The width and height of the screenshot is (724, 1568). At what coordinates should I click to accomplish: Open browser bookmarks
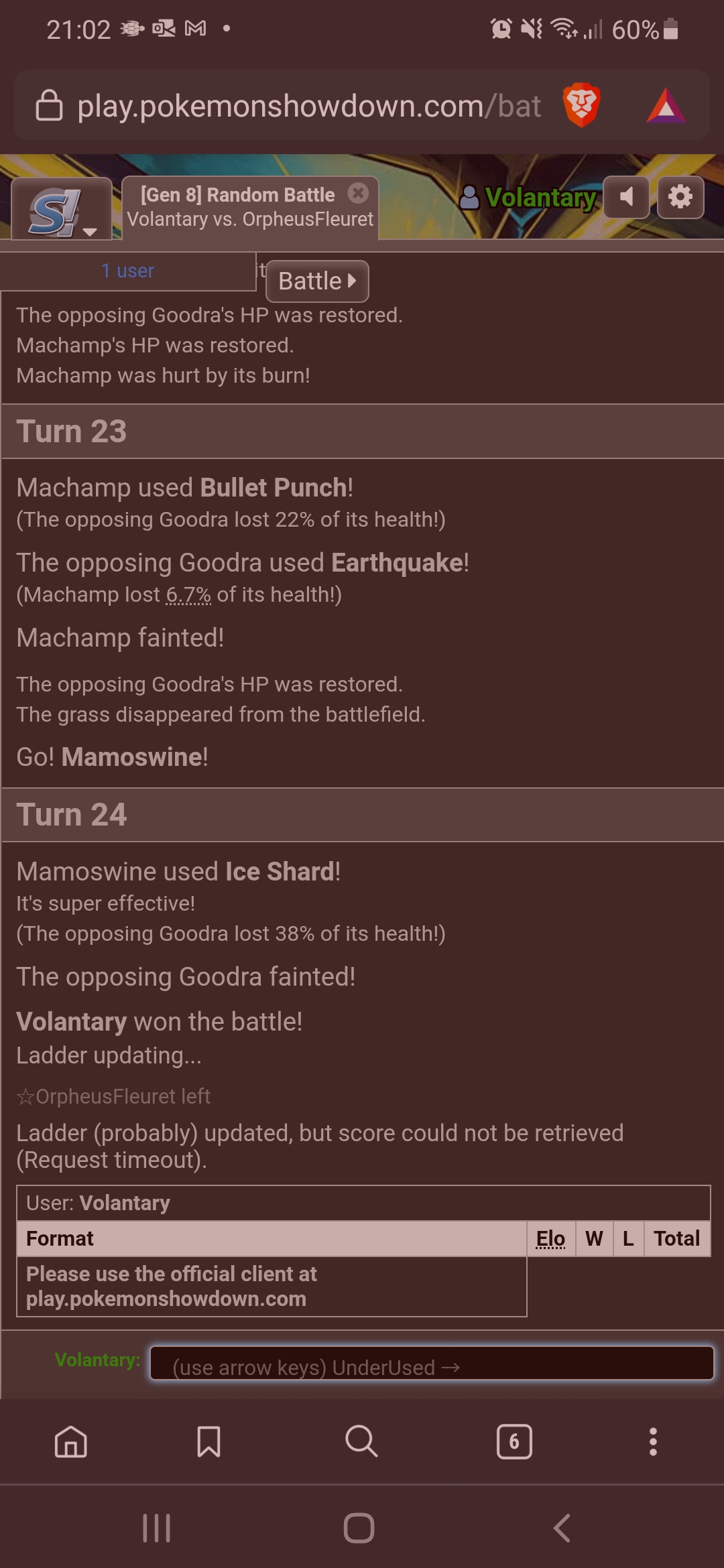pyautogui.click(x=208, y=1441)
